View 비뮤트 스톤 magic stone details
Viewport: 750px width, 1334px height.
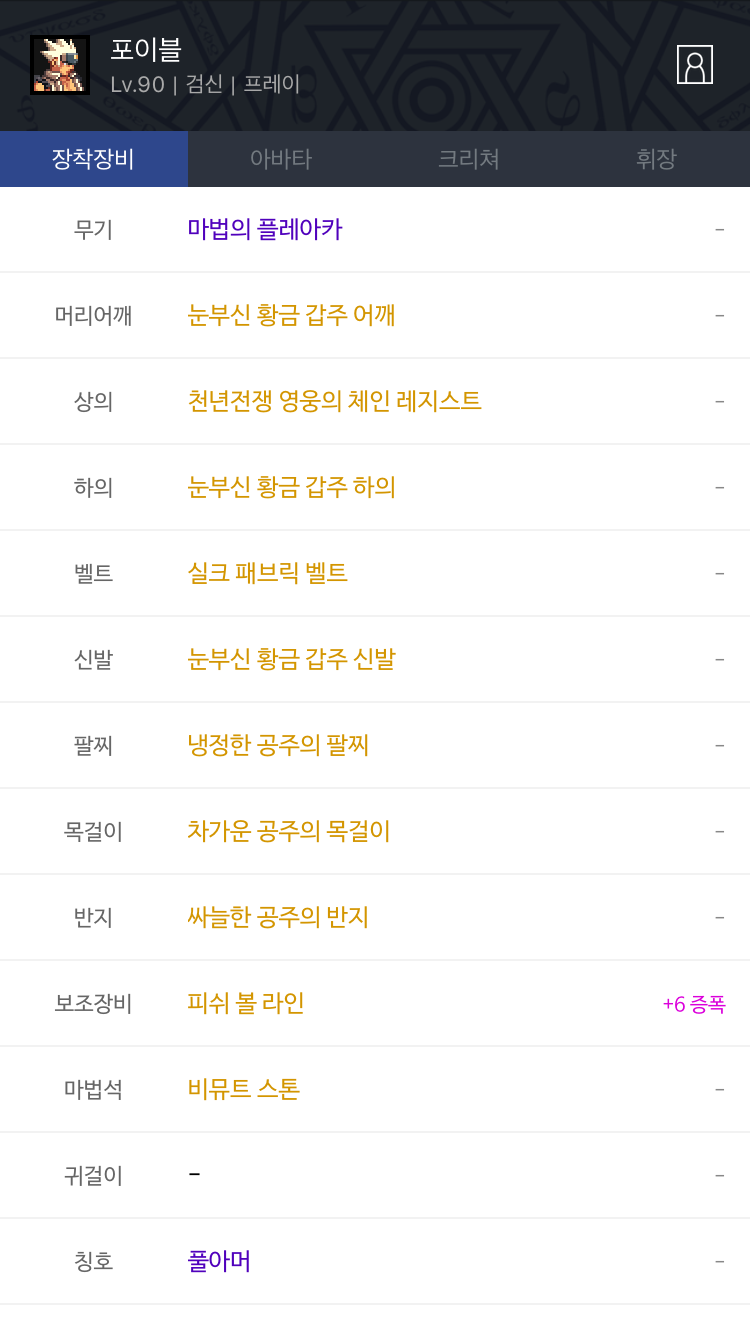click(243, 1090)
